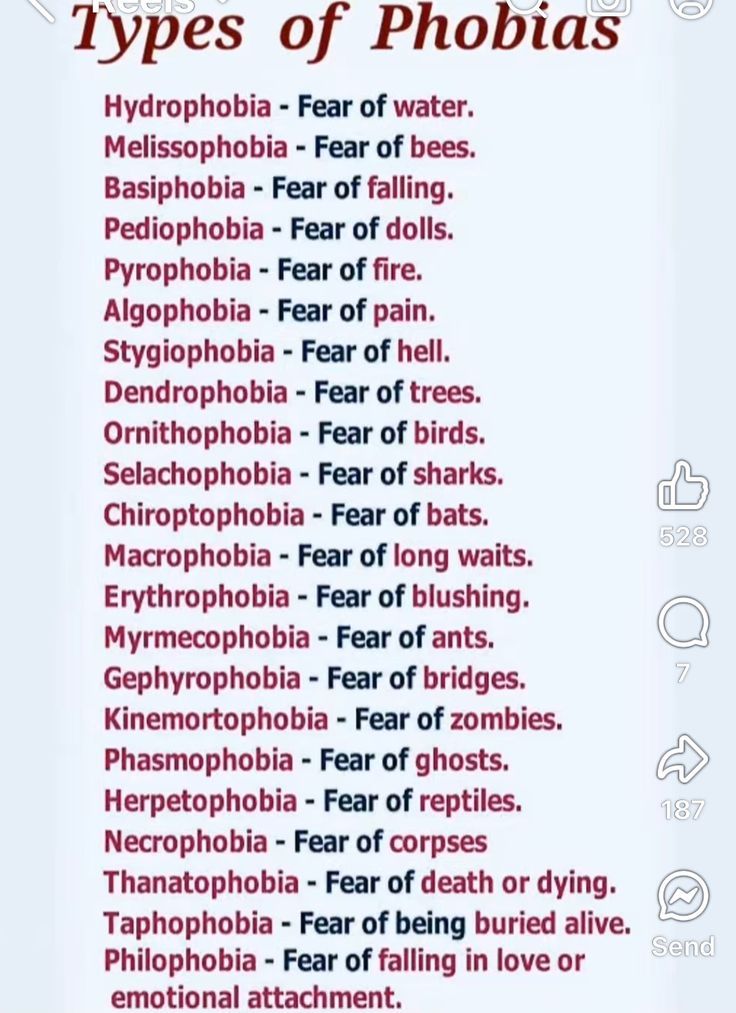Share this reel with the arrow icon
This screenshot has width=736, height=1013.
pyautogui.click(x=683, y=759)
